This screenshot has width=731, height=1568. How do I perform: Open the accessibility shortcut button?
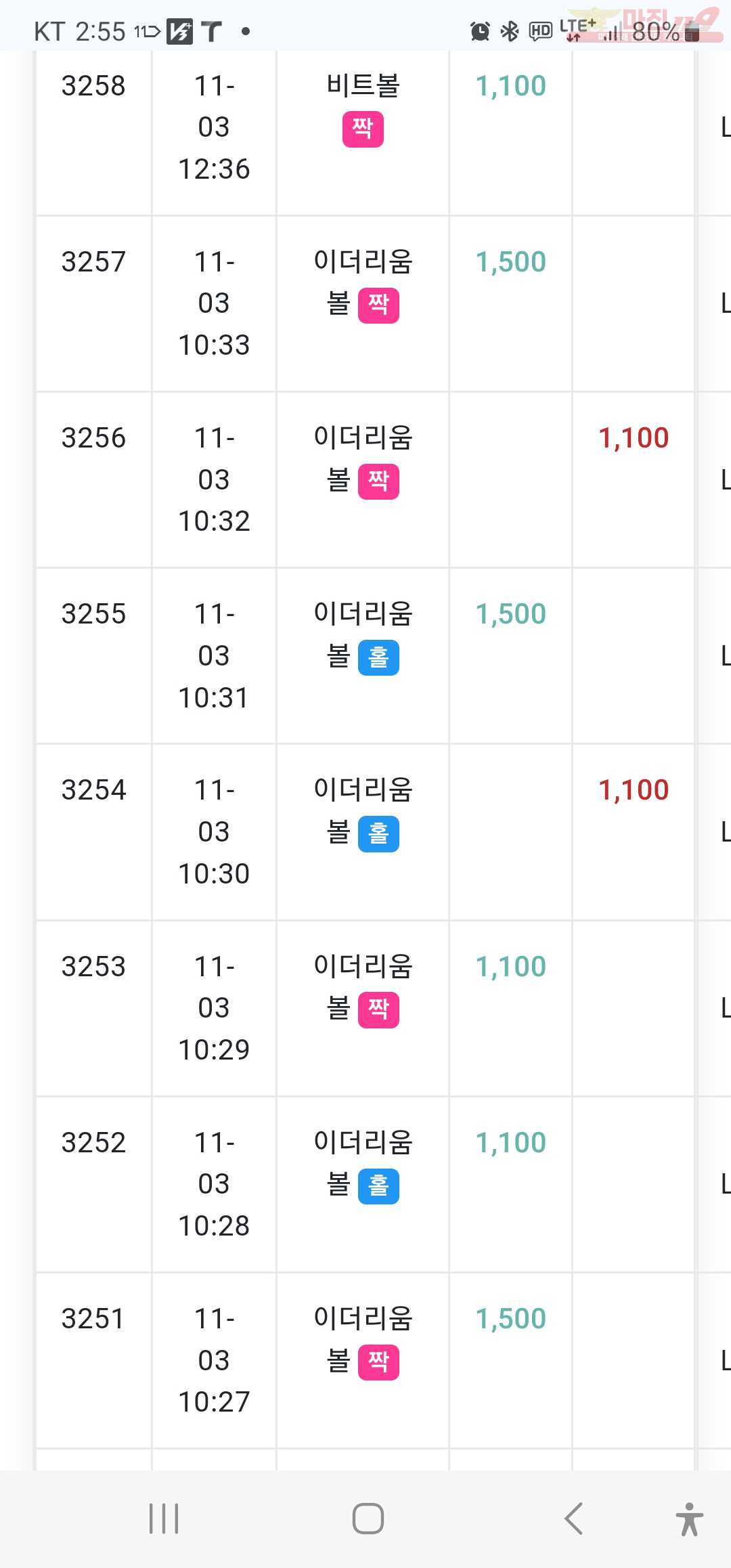point(689,1519)
